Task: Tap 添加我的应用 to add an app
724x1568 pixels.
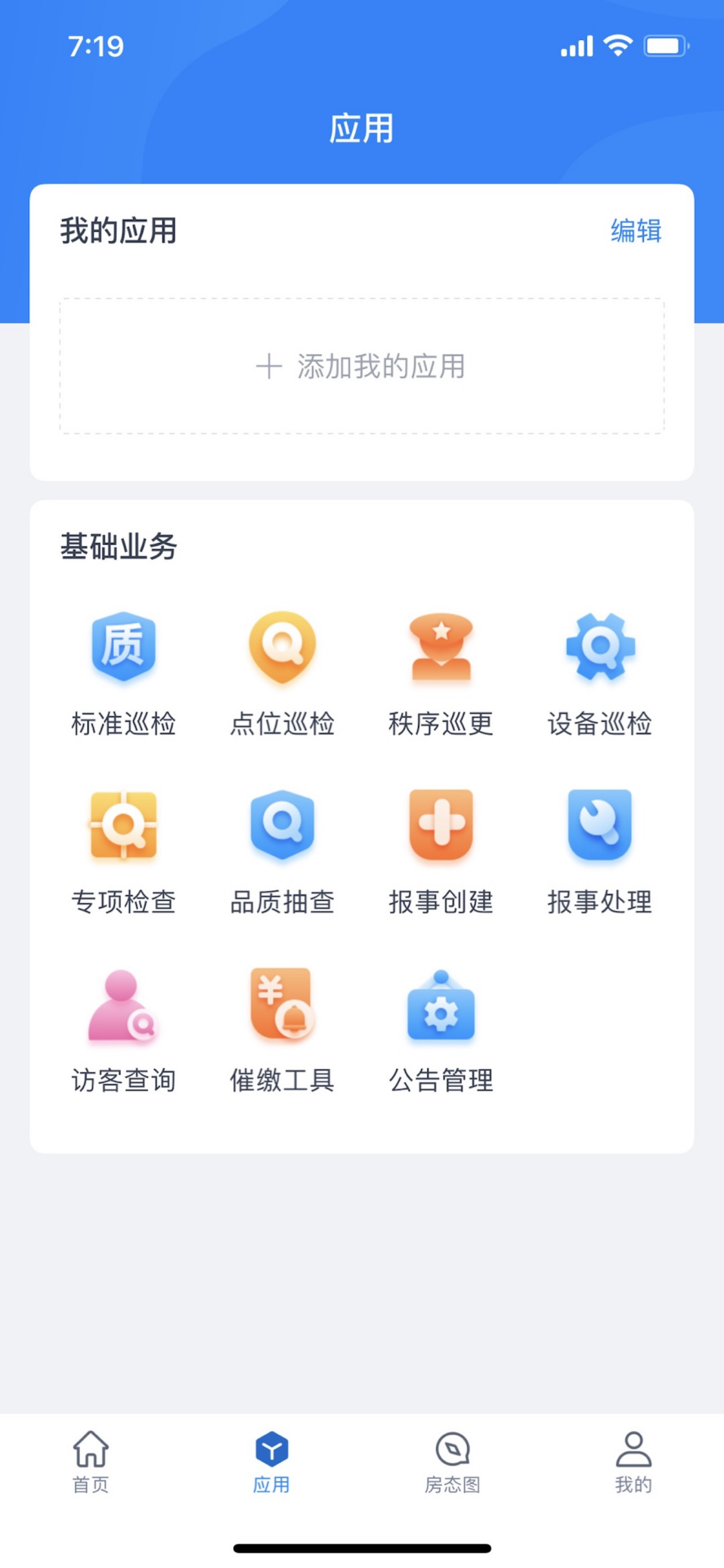Action: (x=362, y=367)
